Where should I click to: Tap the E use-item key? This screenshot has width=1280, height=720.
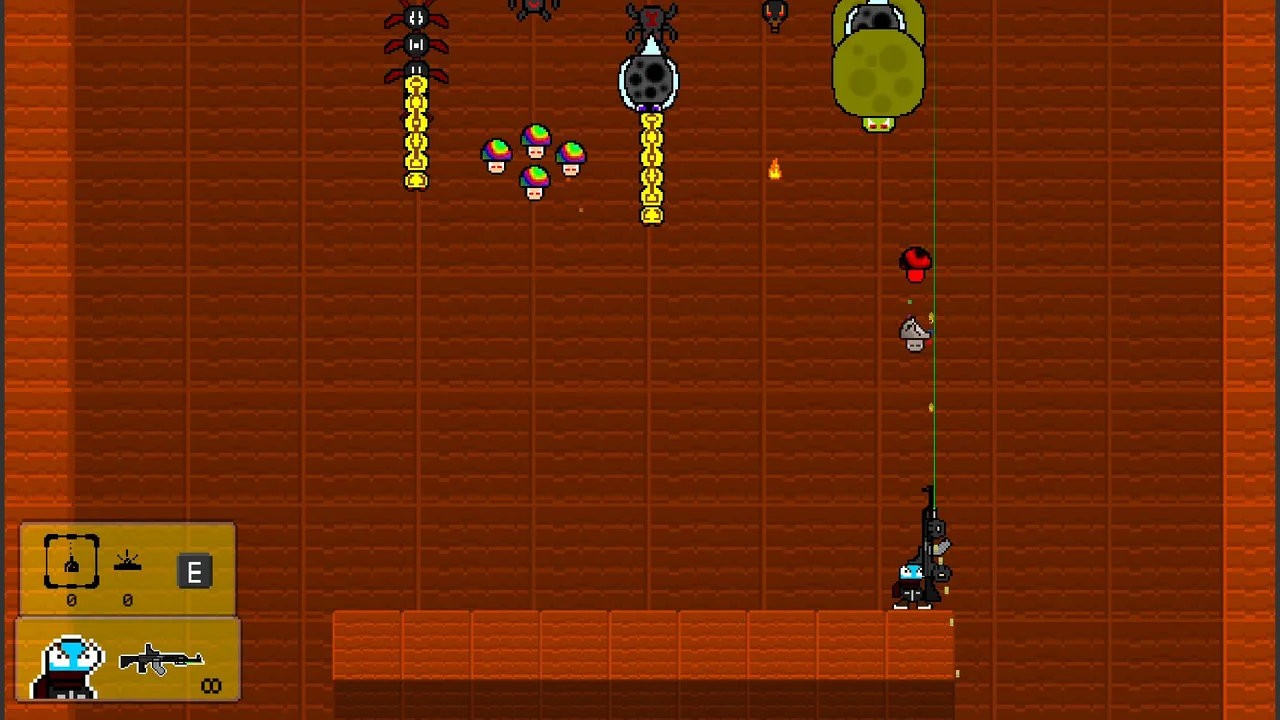pos(194,572)
